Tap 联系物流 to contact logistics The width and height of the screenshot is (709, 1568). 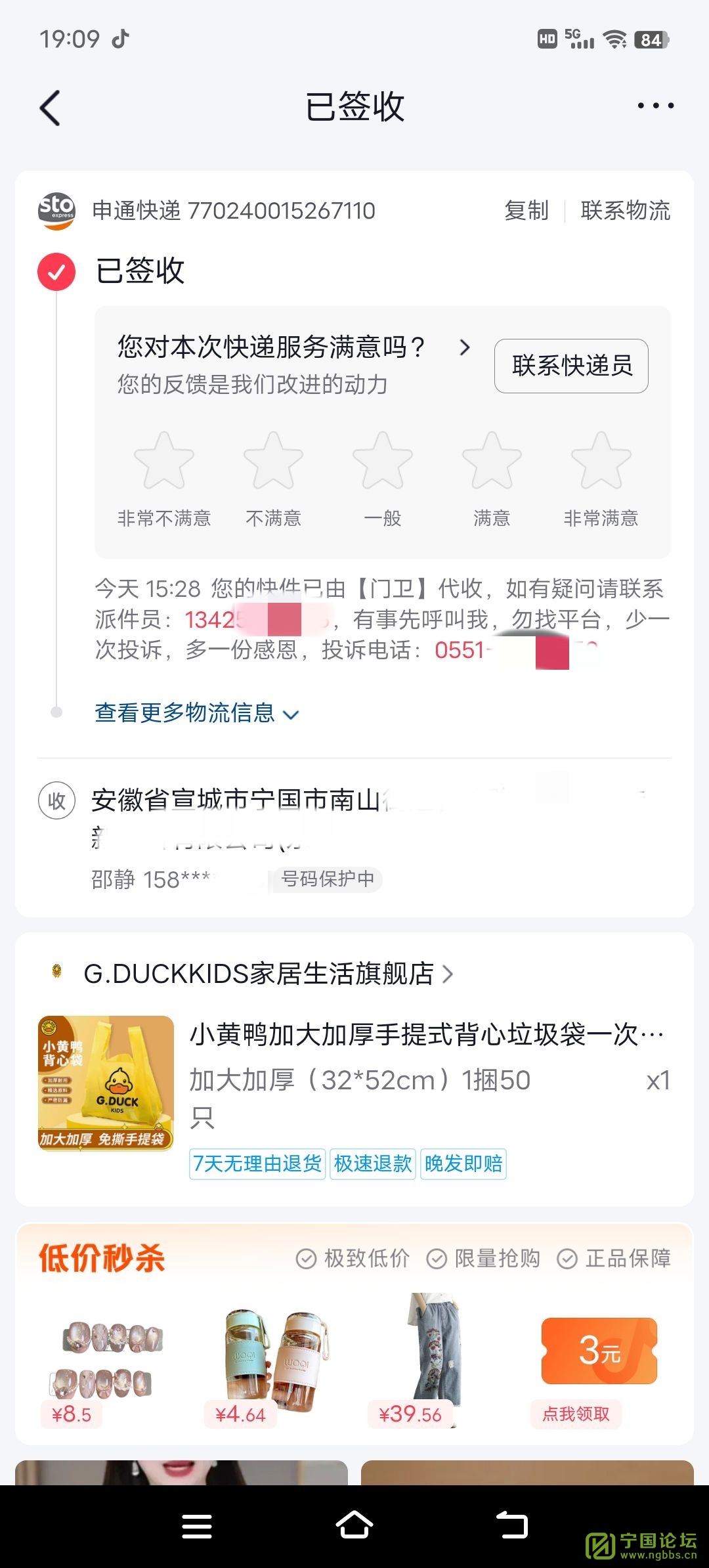(x=625, y=211)
